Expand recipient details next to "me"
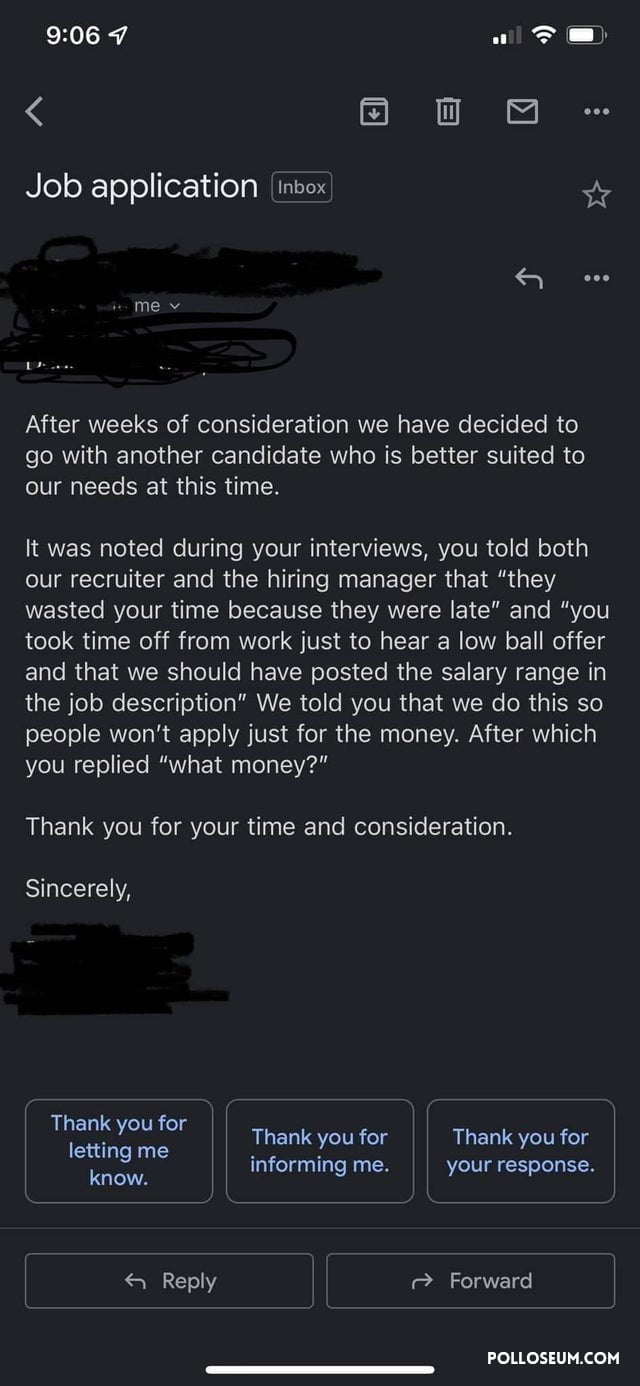The width and height of the screenshot is (640, 1386). click(x=175, y=306)
